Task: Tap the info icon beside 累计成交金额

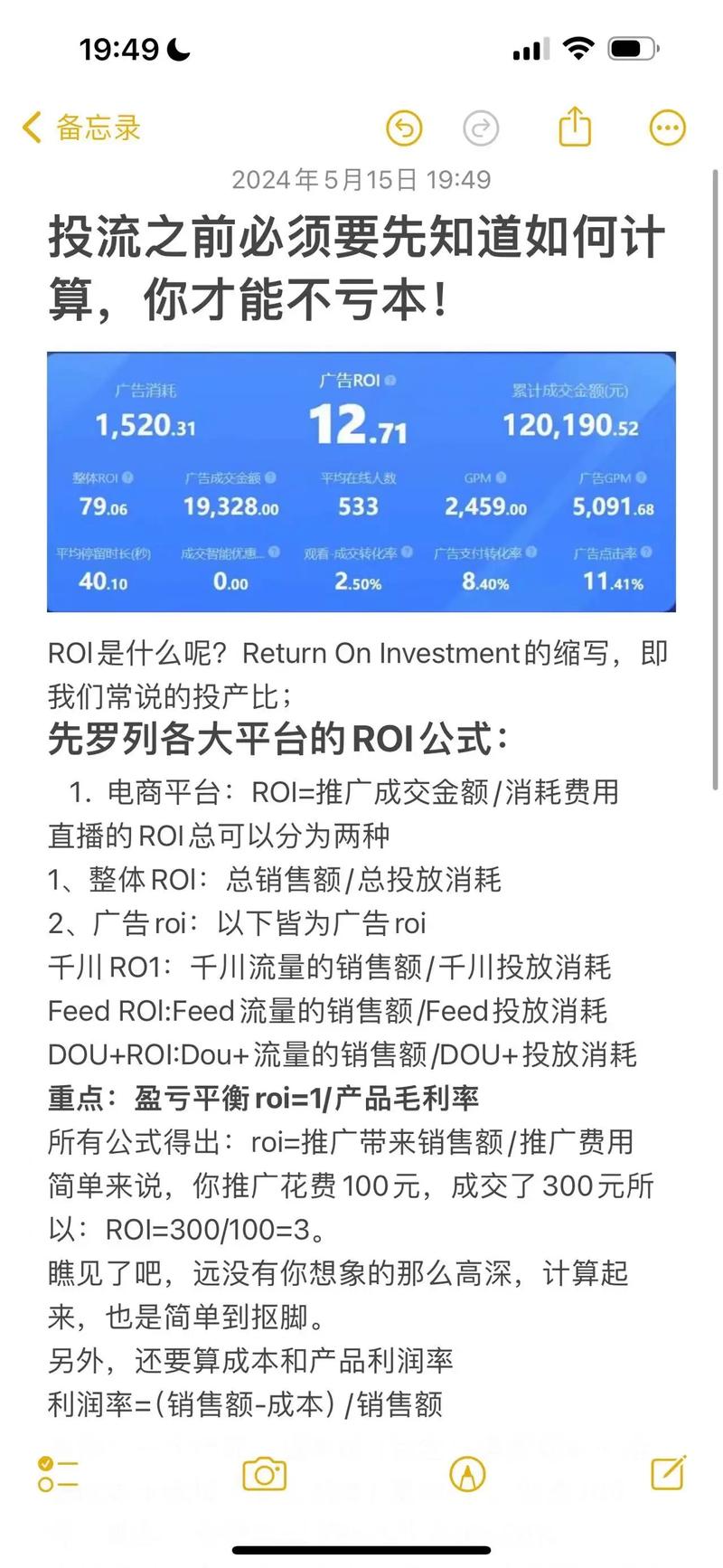Action: (x=632, y=390)
